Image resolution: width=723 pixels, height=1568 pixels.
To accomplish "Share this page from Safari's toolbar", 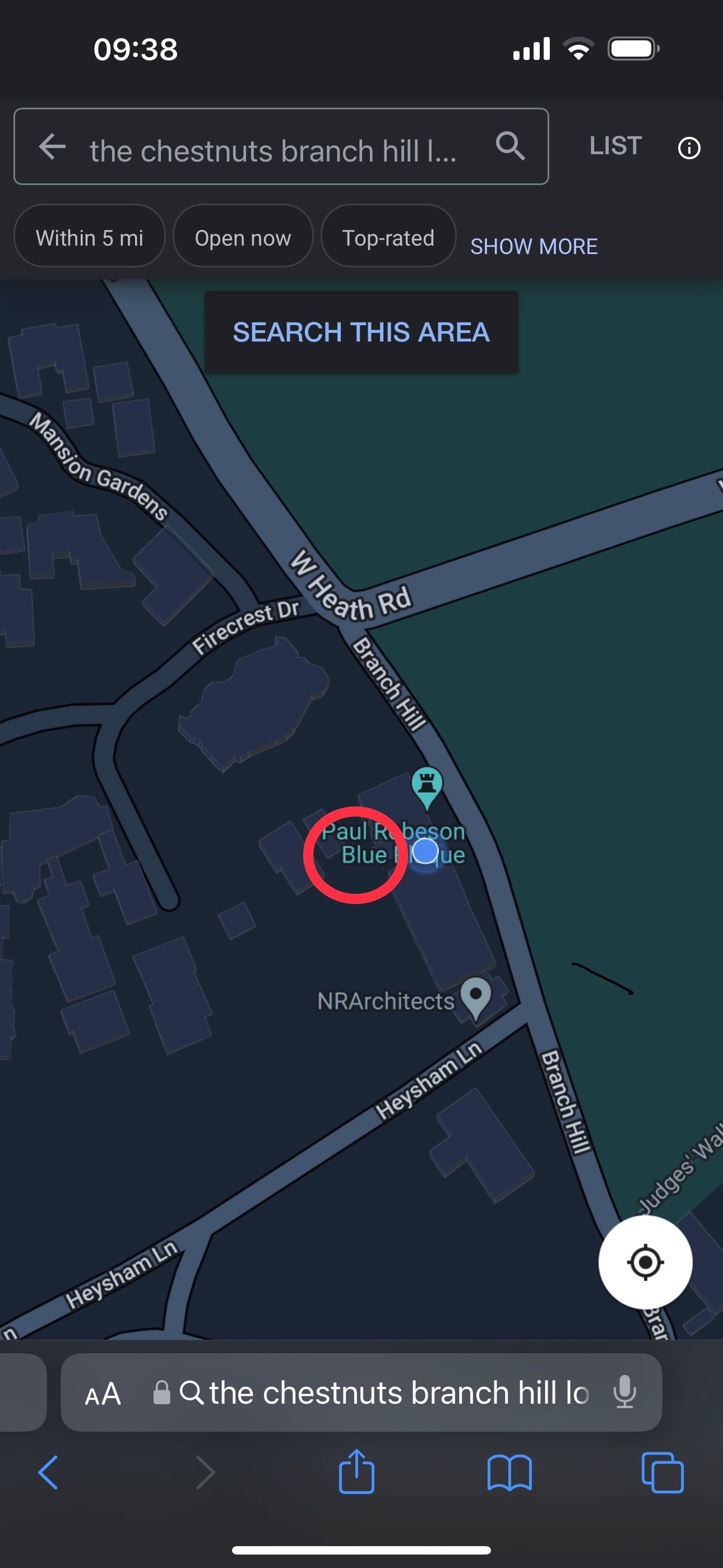I will (x=356, y=1471).
